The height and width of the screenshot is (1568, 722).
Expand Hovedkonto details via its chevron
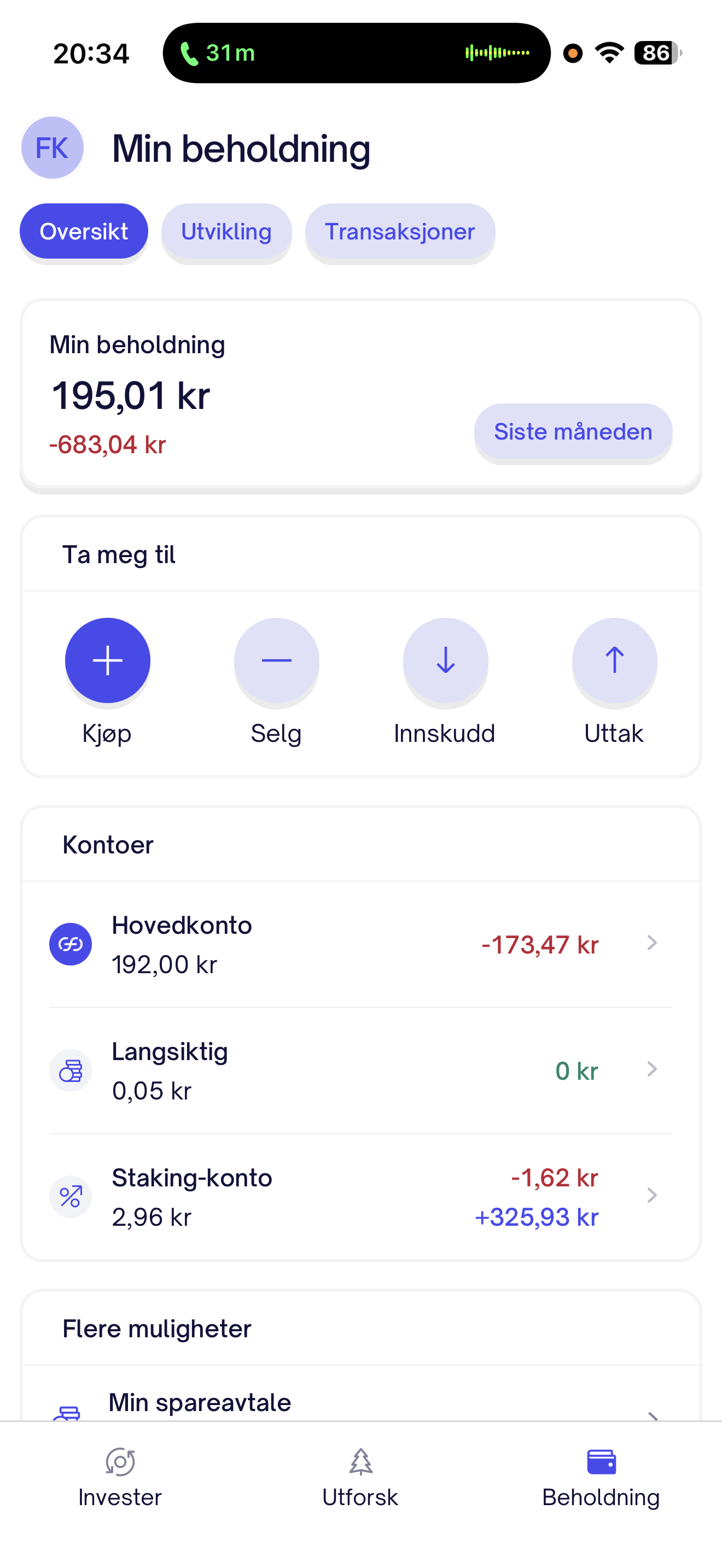tap(652, 943)
